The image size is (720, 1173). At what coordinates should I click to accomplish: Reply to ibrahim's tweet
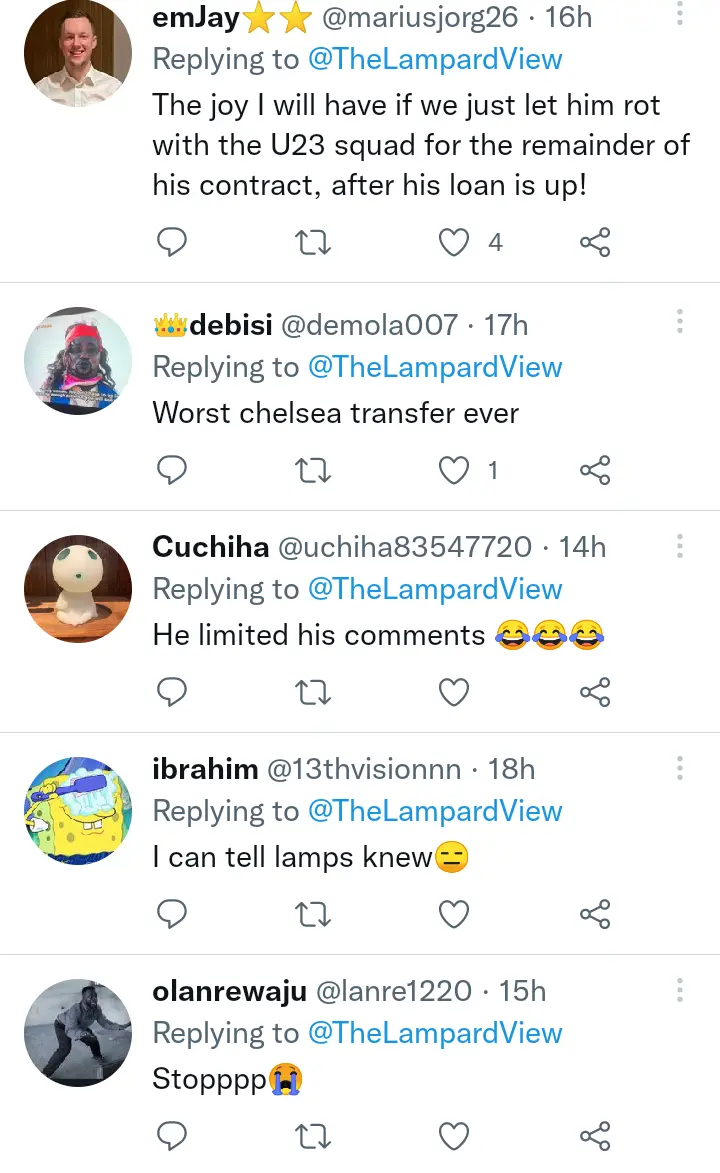(x=173, y=914)
